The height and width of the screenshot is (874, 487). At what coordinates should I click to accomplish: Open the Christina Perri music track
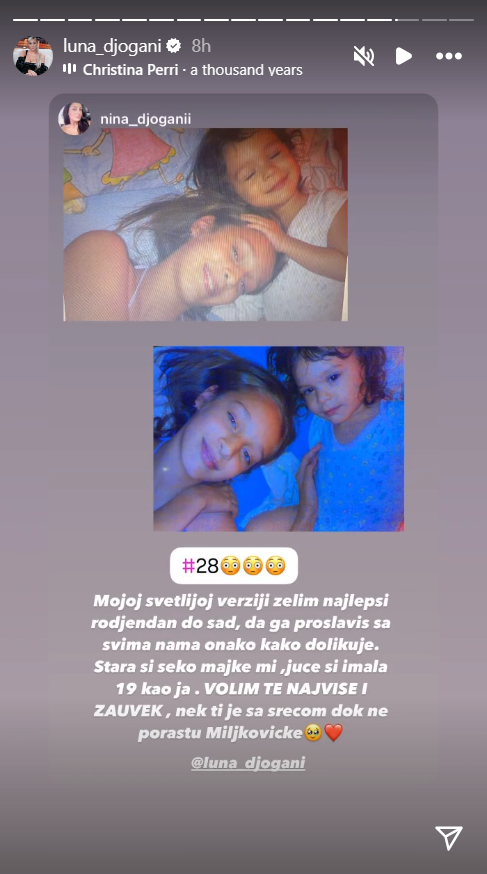(x=183, y=70)
